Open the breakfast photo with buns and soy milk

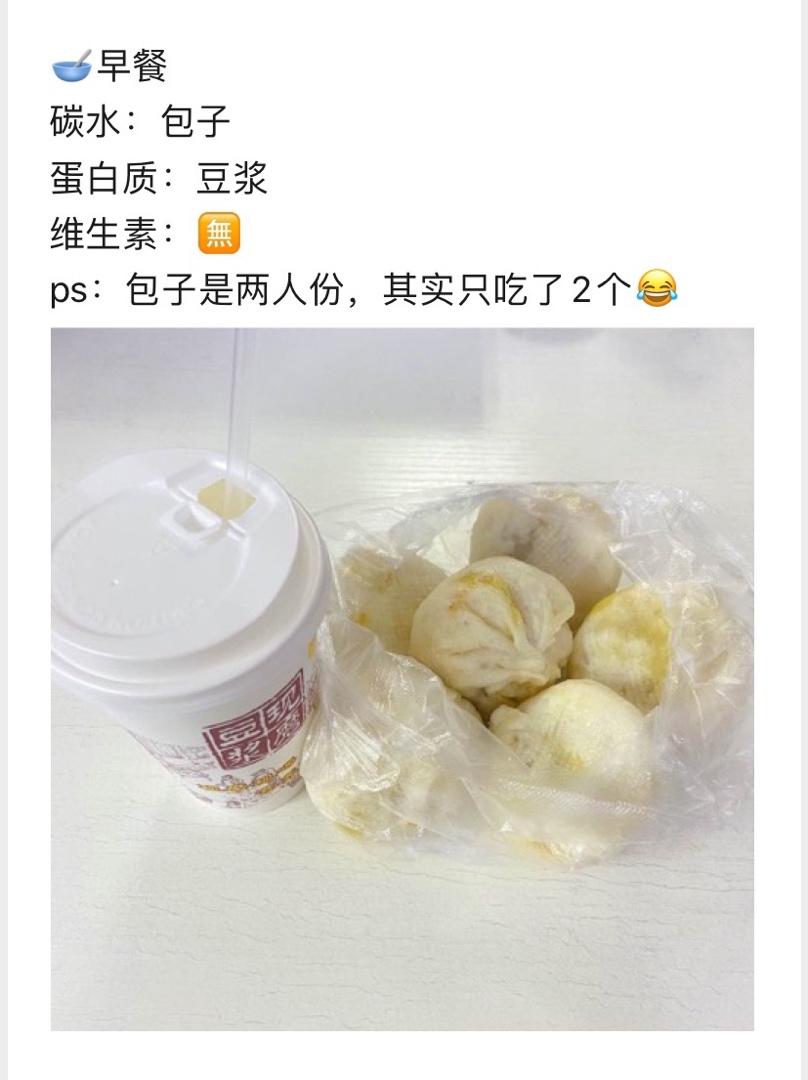(402, 679)
